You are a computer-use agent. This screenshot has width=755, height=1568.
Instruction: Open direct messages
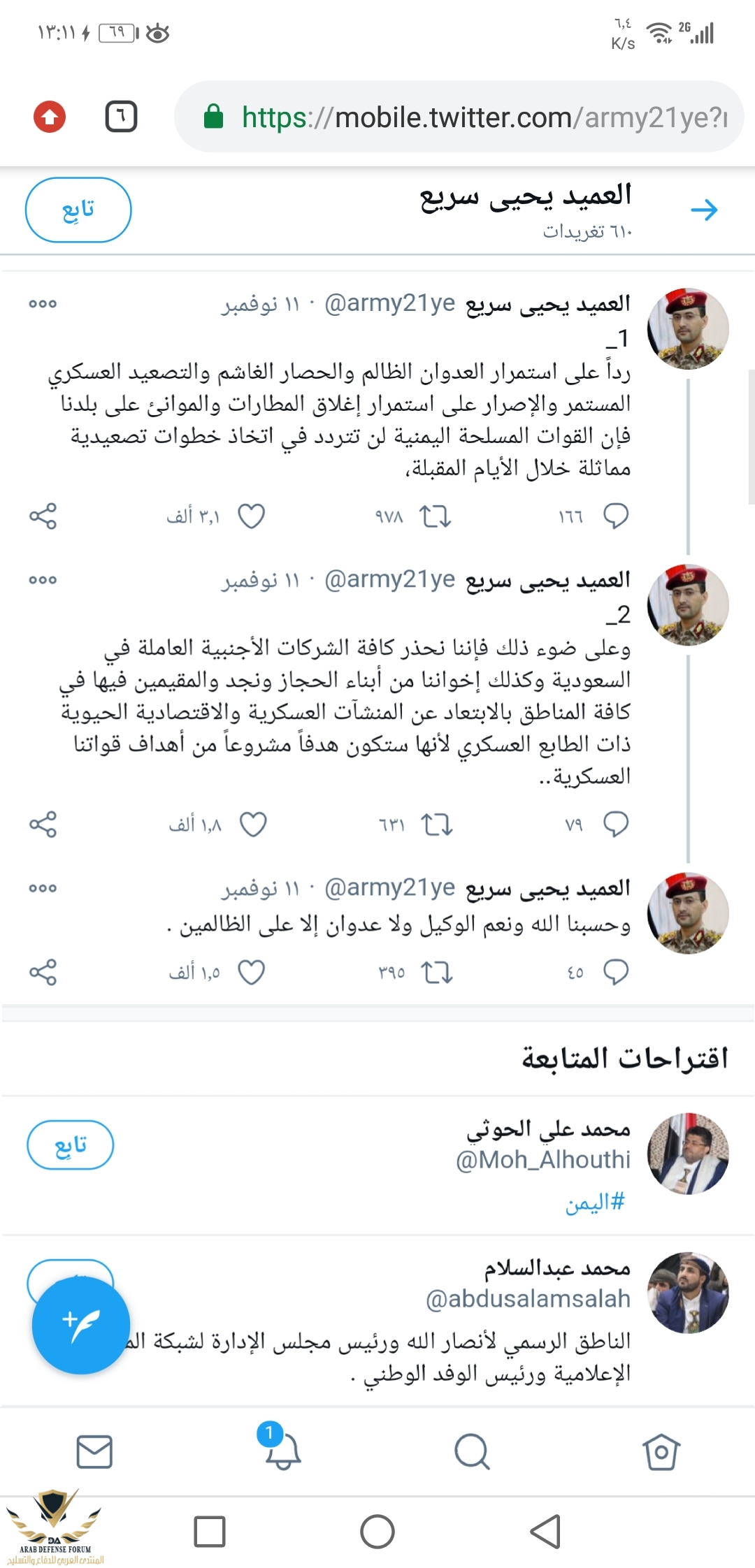click(x=94, y=1452)
